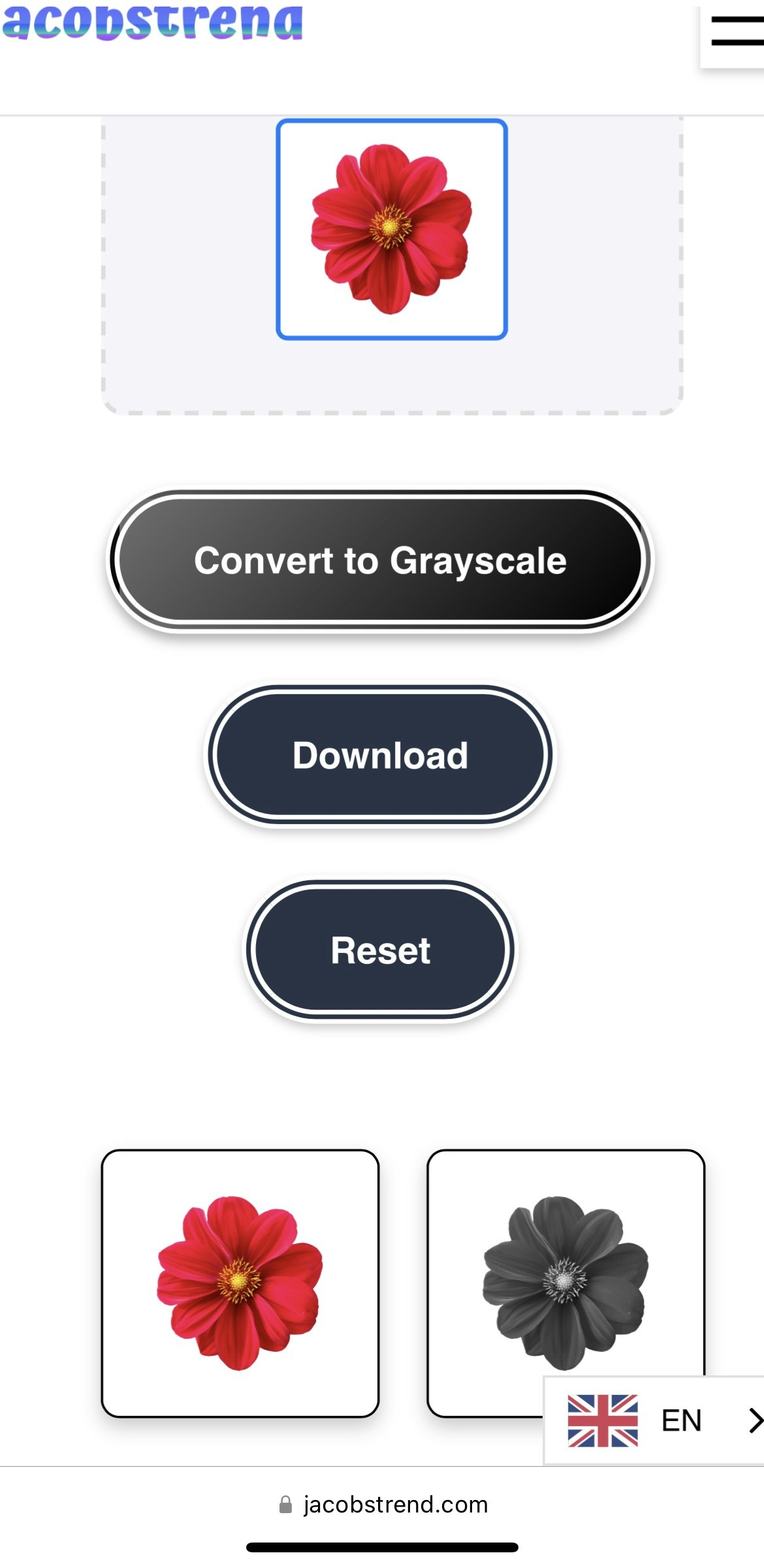Reset the uploaded image
764x1568 pixels.
[x=380, y=950]
